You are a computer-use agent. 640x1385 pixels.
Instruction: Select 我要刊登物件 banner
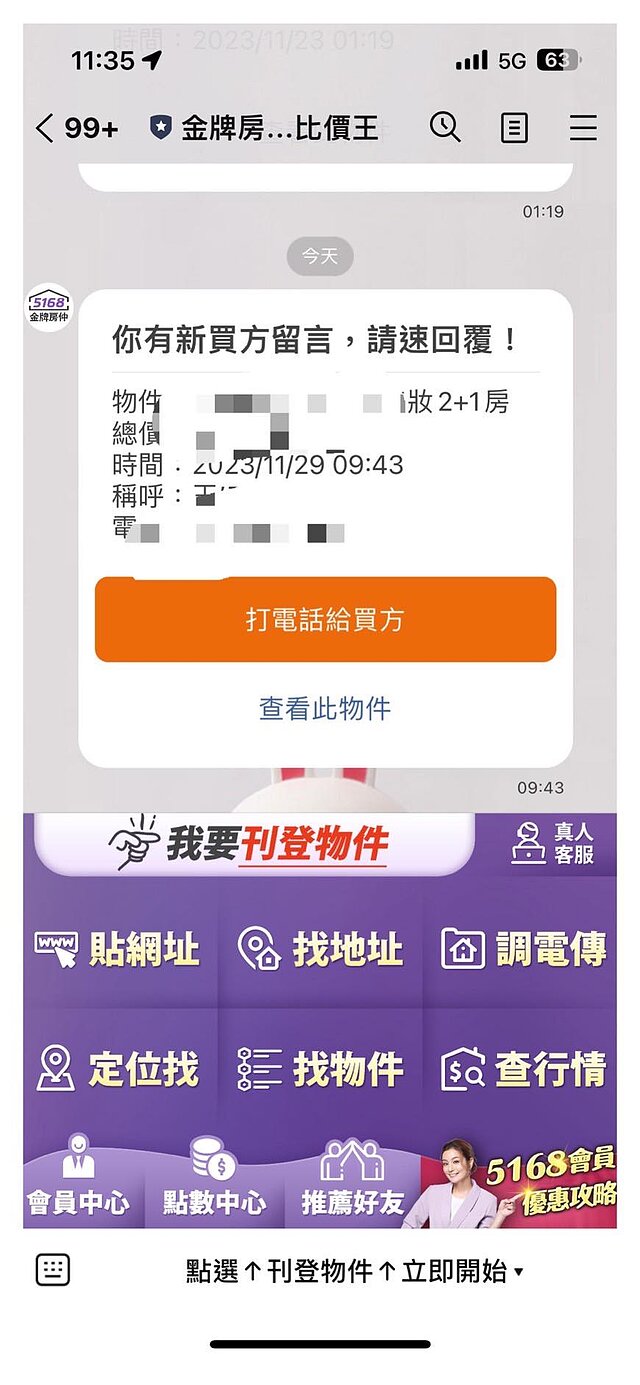253,845
